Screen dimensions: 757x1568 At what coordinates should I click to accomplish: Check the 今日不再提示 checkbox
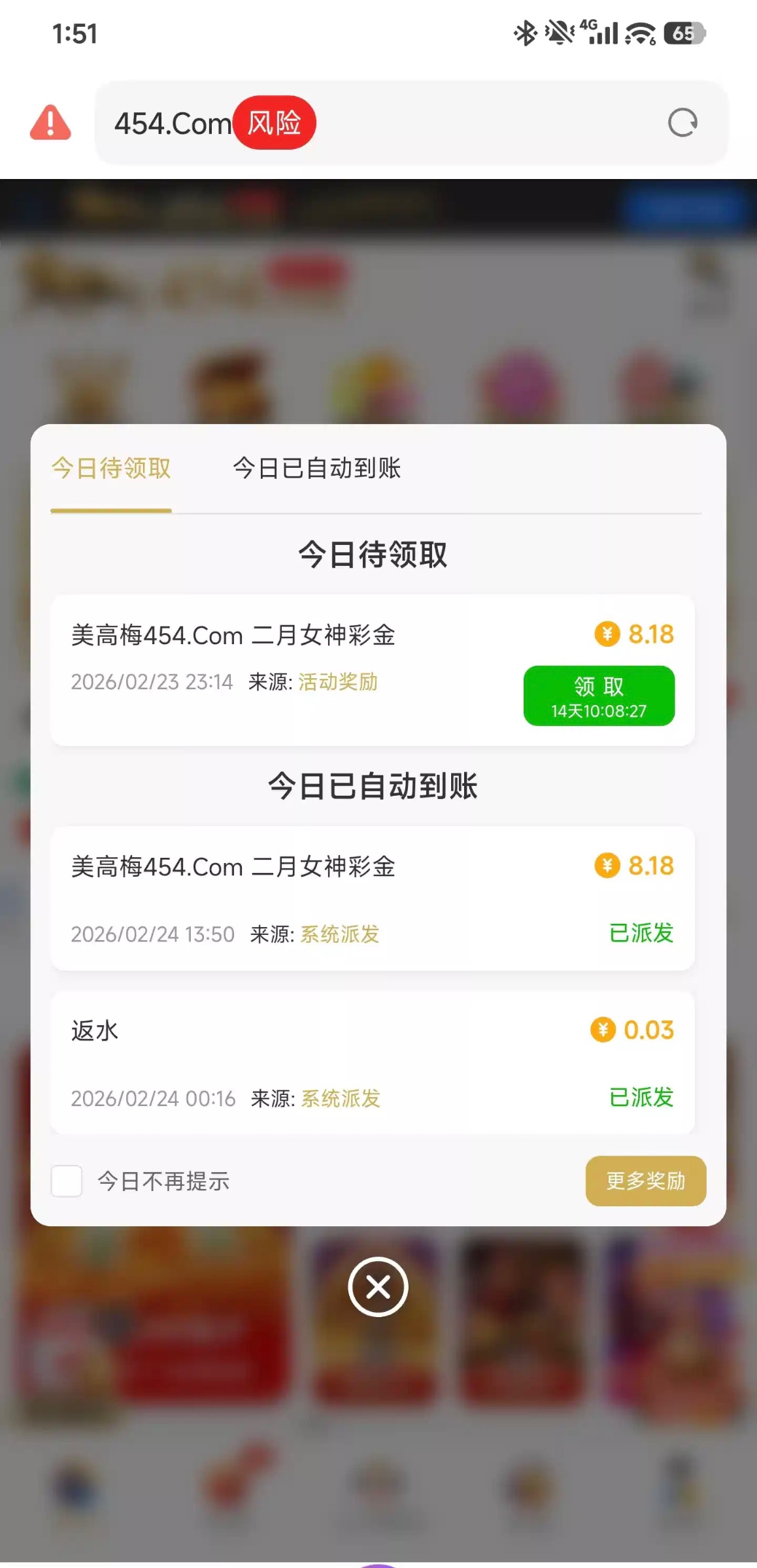pyautogui.click(x=67, y=1181)
